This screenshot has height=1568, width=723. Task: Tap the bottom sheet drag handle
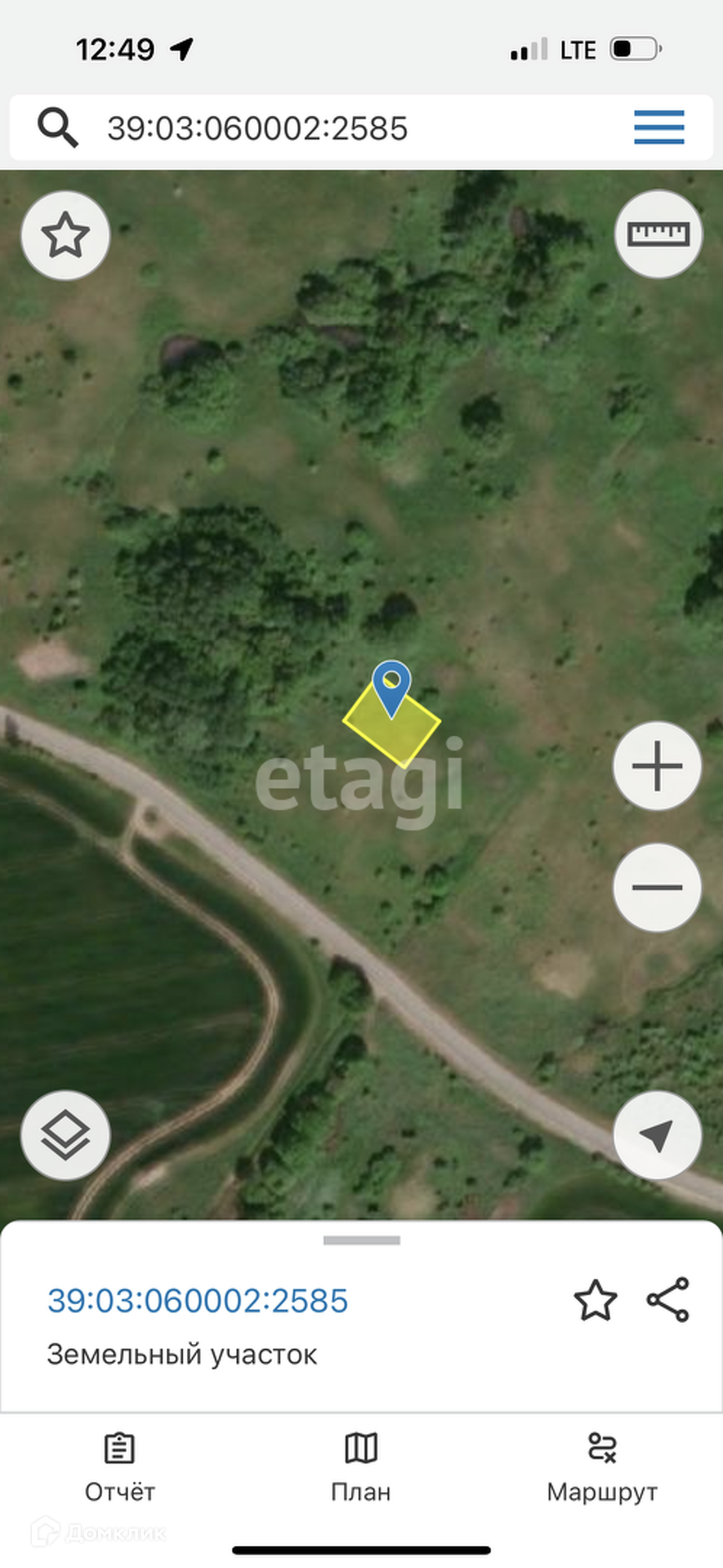[x=361, y=1241]
